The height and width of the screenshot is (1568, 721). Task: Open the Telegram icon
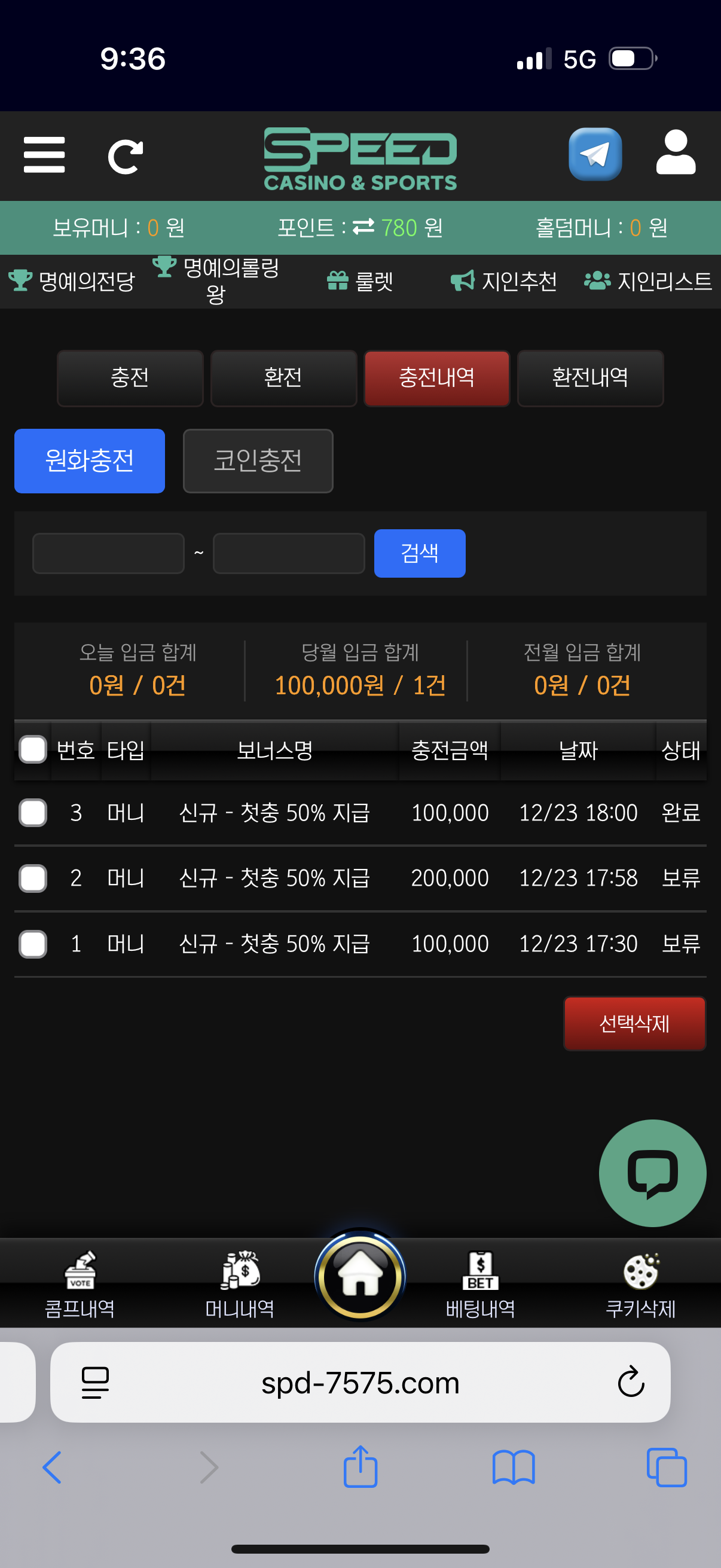tap(594, 154)
